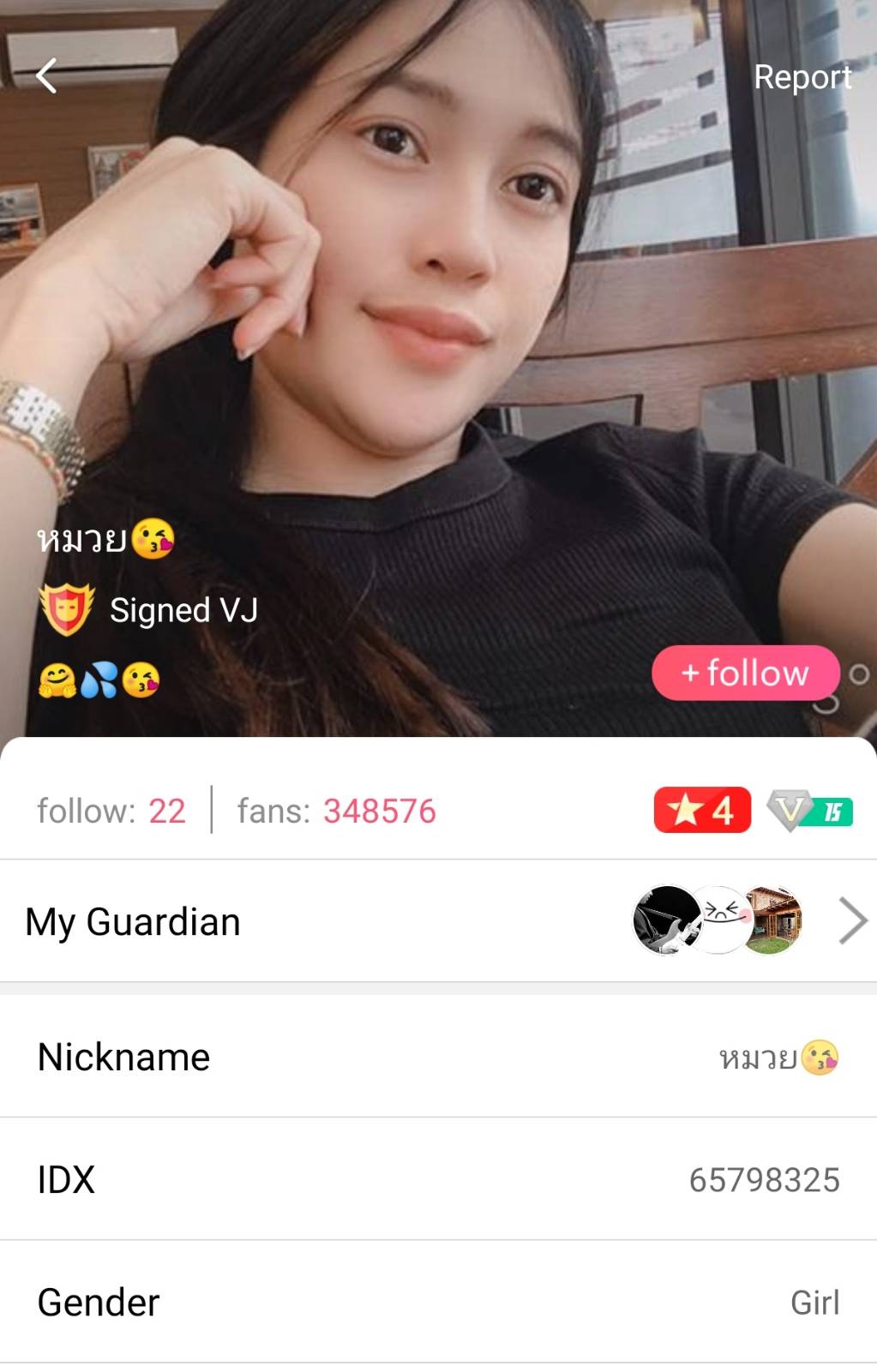
Task: Report this user profile
Action: tap(802, 77)
